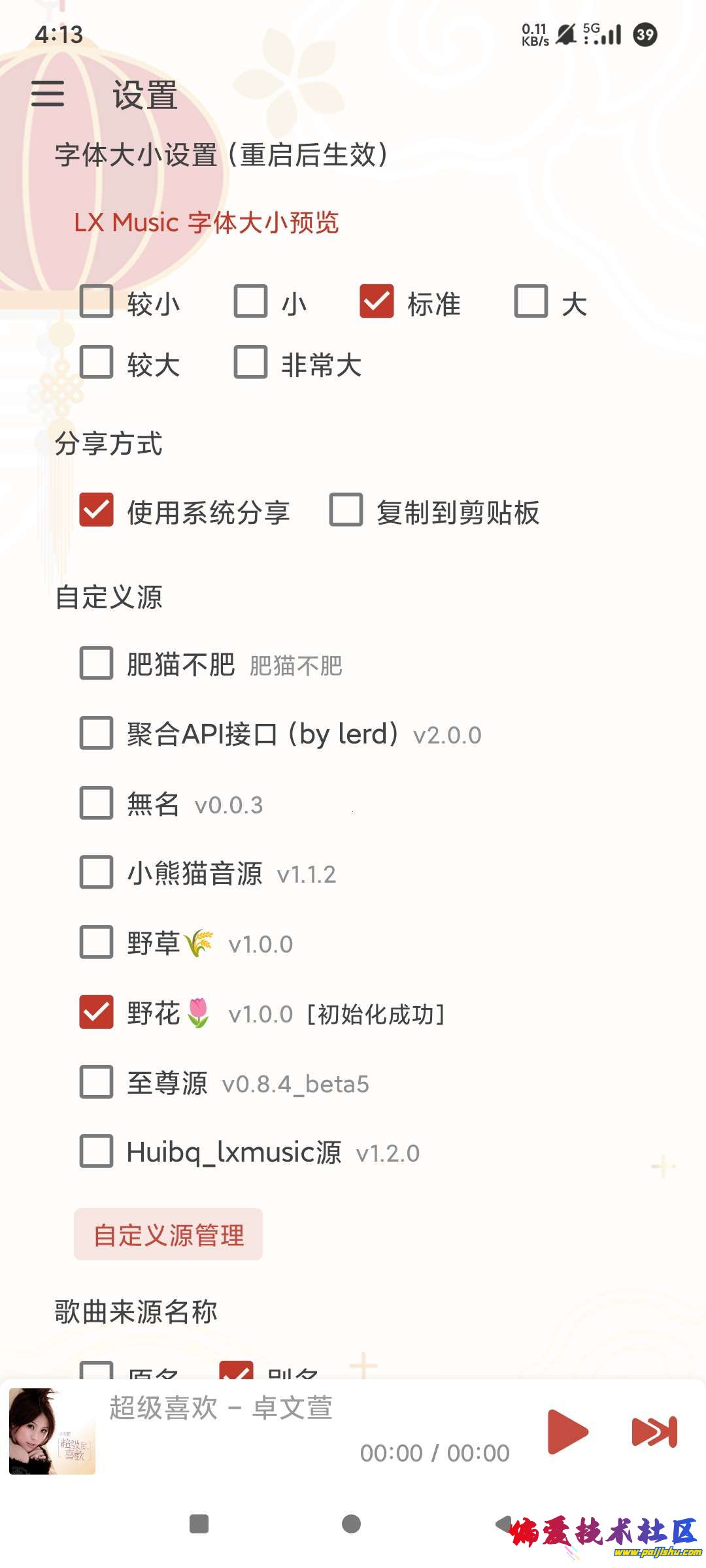Image resolution: width=706 pixels, height=1568 pixels.
Task: Toggle the 使用系统分享 checkbox
Action: [x=97, y=510]
